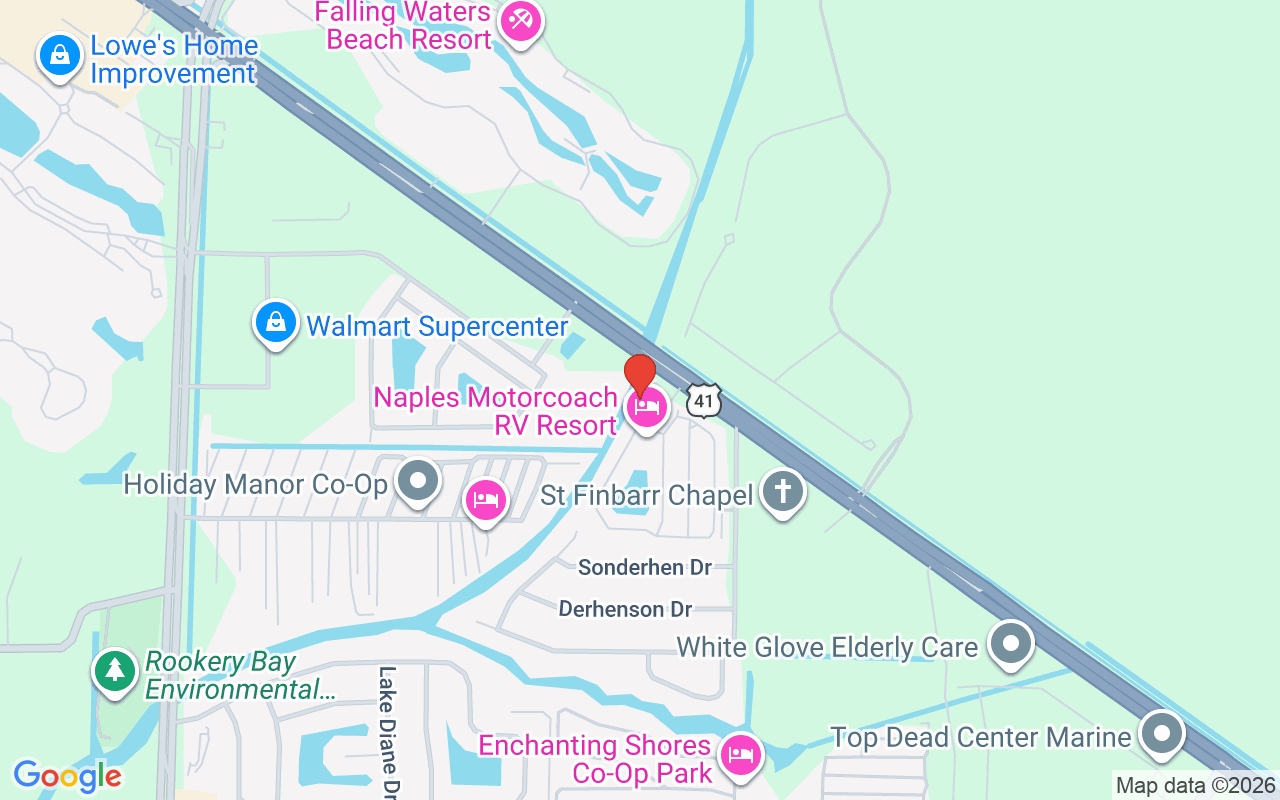Select the Falling Waters Beach Resort pin
The width and height of the screenshot is (1280, 800).
pyautogui.click(x=520, y=20)
